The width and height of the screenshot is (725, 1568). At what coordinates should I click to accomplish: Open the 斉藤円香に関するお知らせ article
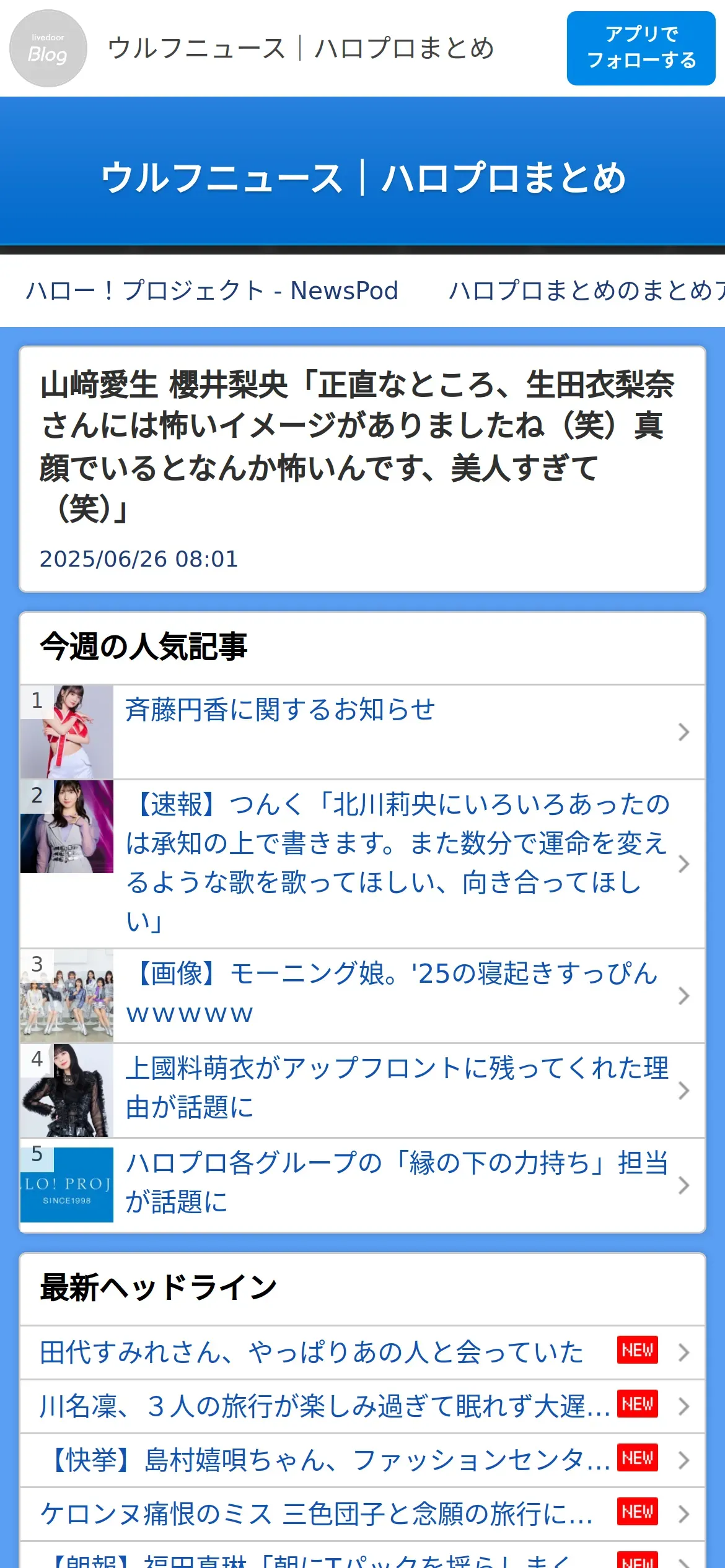point(362,732)
